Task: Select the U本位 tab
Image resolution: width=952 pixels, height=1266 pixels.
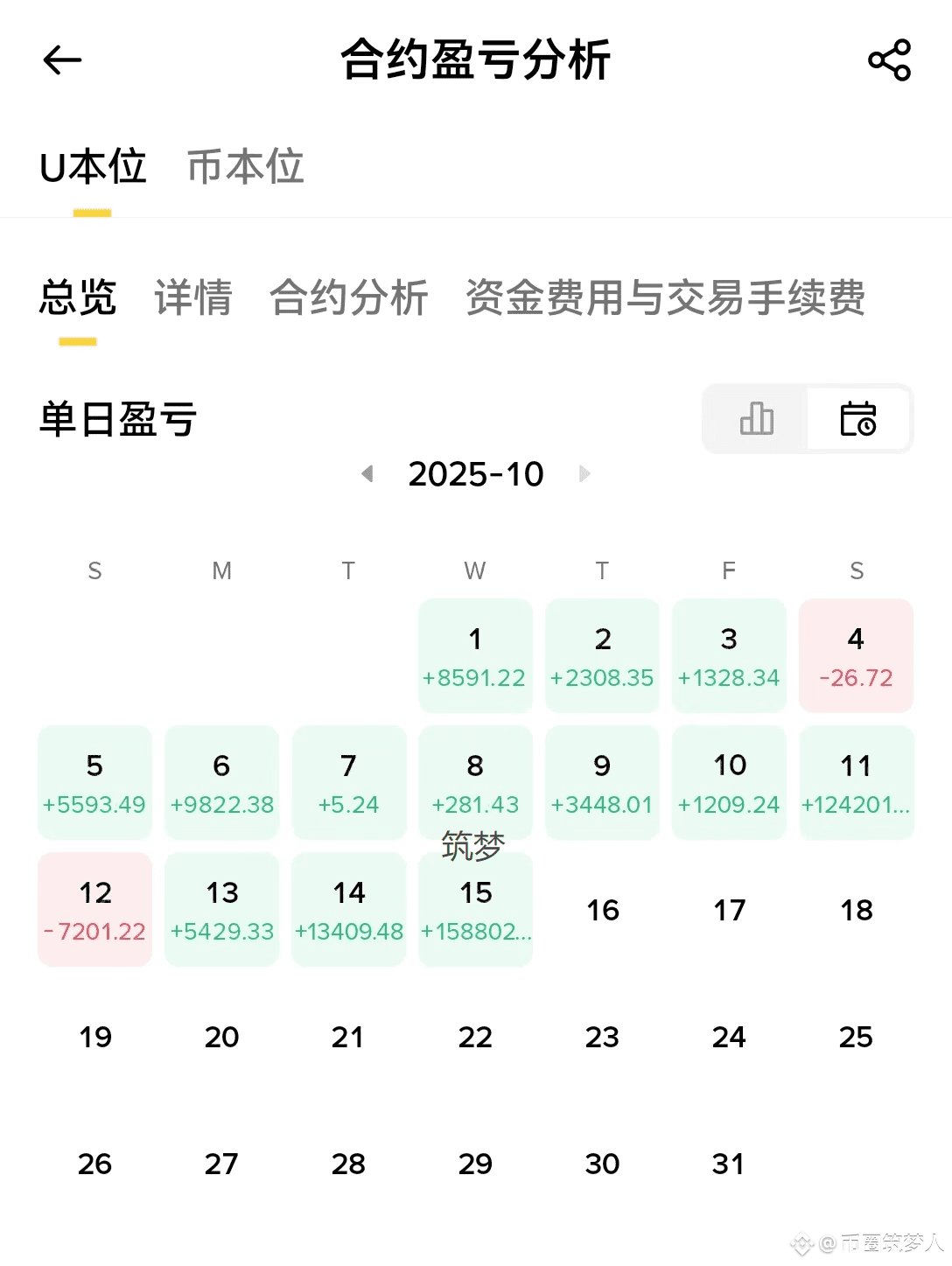Action: (93, 166)
